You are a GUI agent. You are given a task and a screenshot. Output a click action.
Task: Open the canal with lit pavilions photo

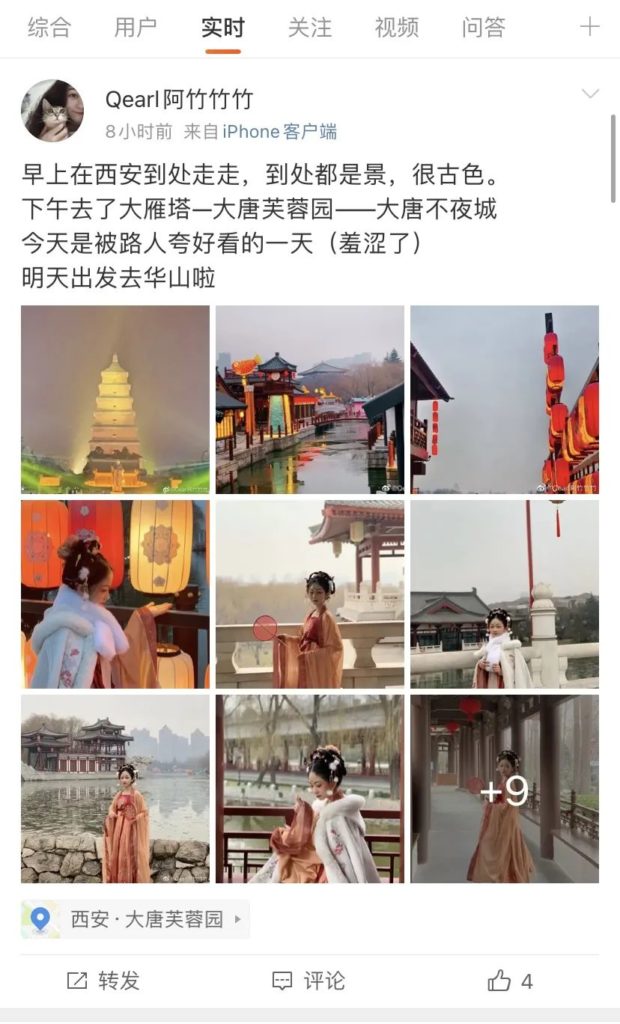point(310,399)
